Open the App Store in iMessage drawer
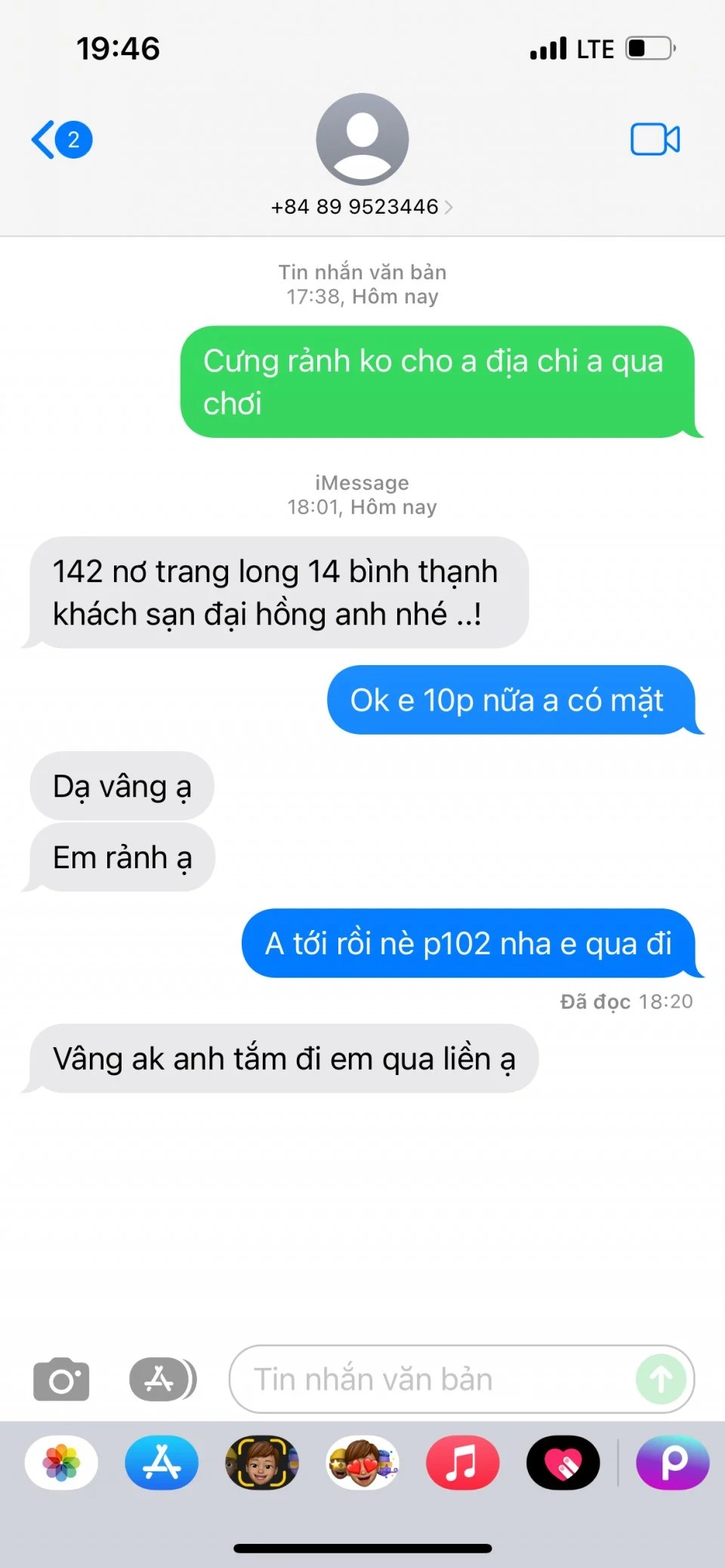This screenshot has height=1568, width=725. coord(162,1463)
